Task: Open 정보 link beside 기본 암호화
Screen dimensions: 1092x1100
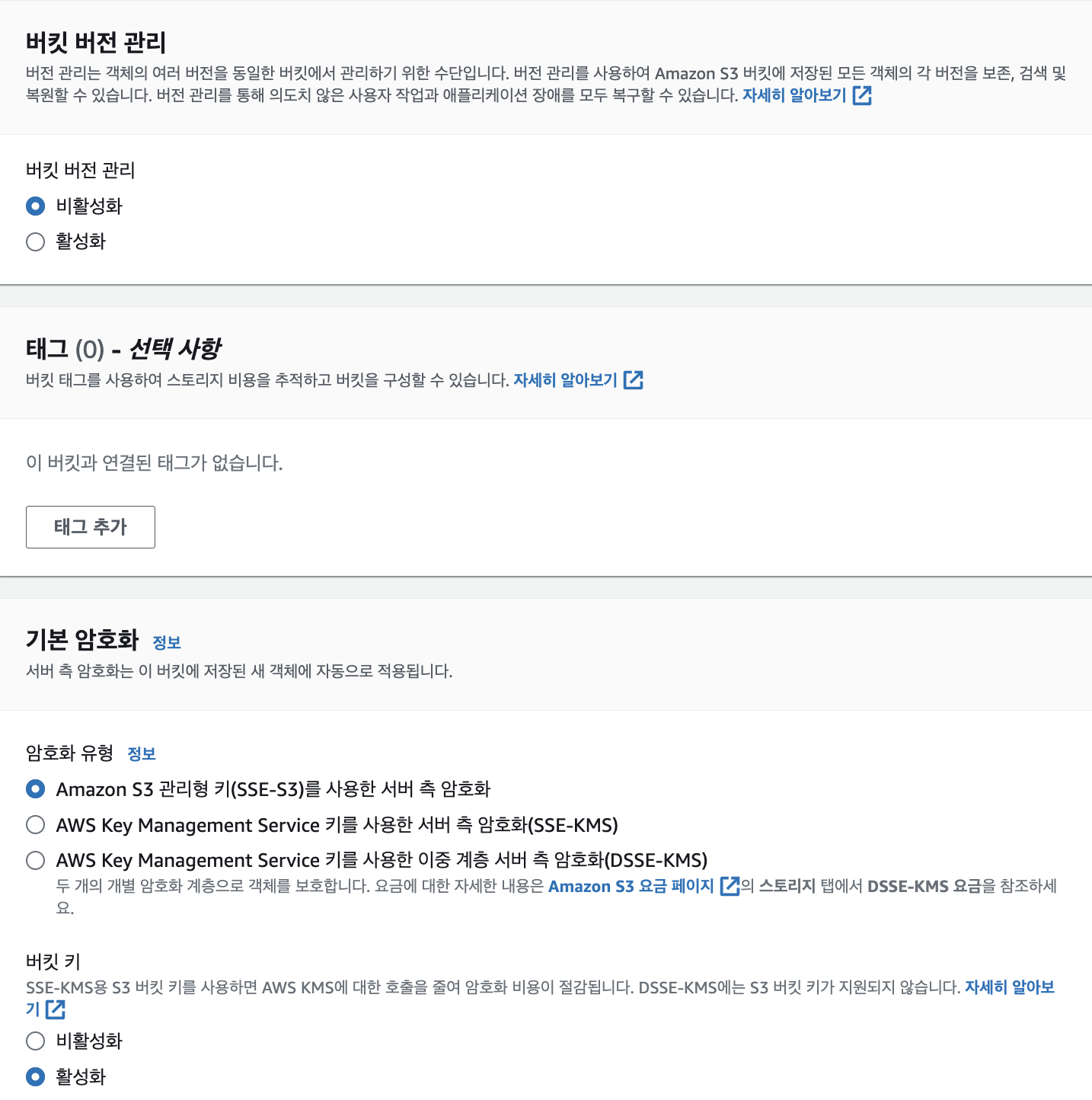Action: (x=166, y=642)
